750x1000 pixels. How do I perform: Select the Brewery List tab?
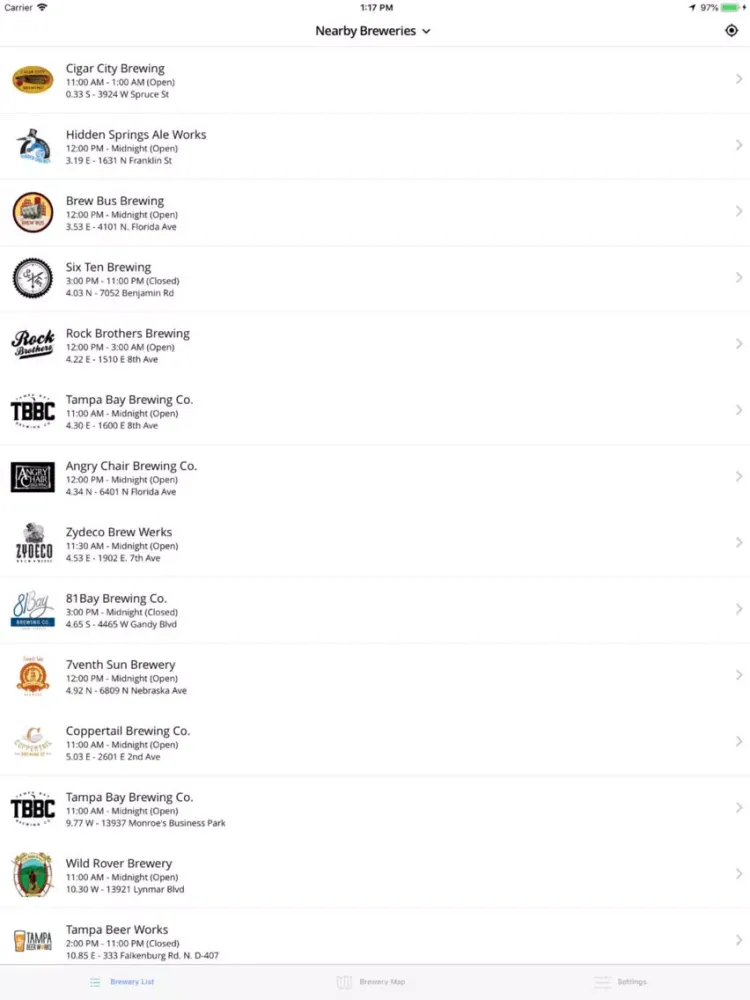tap(122, 982)
